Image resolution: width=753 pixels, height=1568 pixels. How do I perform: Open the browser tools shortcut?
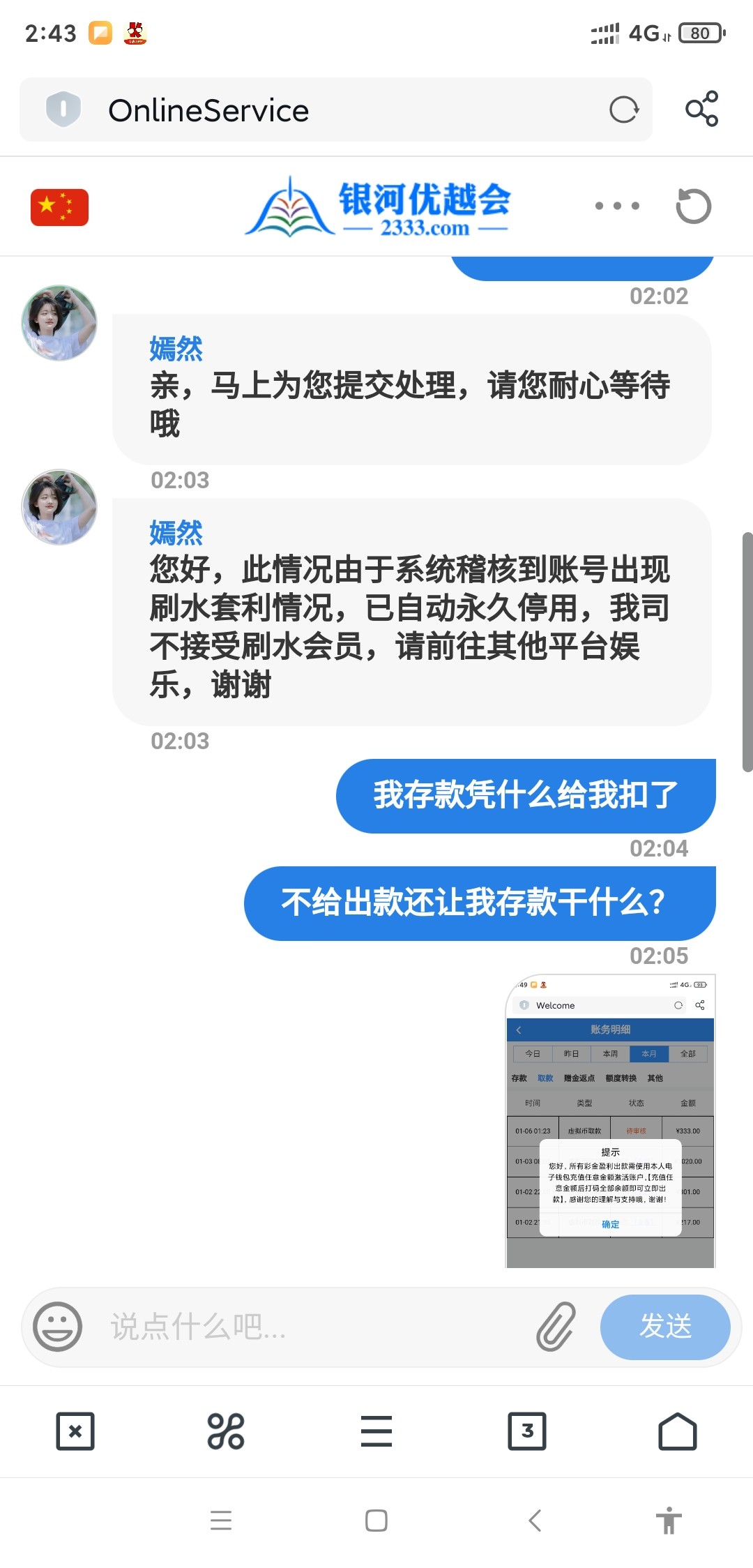[x=226, y=1431]
